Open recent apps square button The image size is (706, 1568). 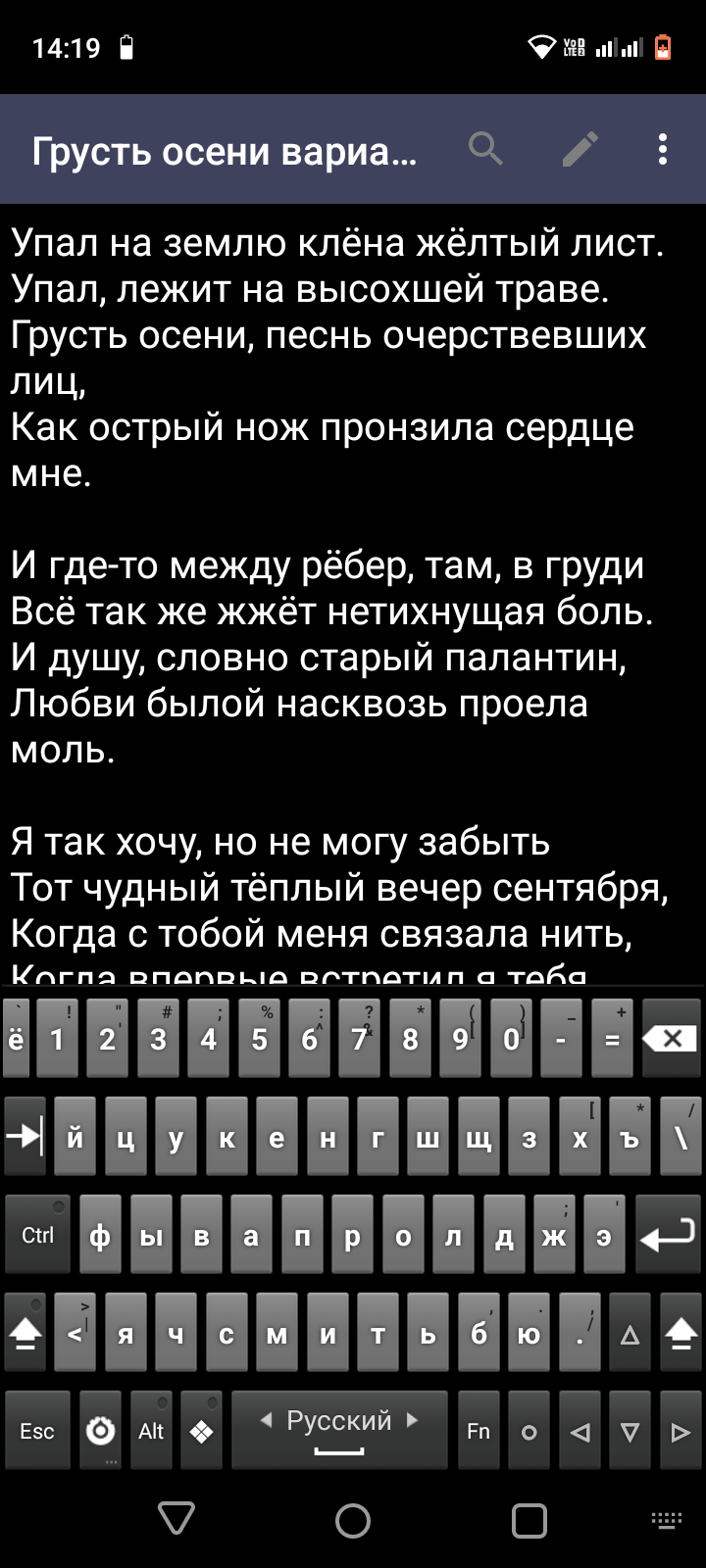[x=529, y=1520]
